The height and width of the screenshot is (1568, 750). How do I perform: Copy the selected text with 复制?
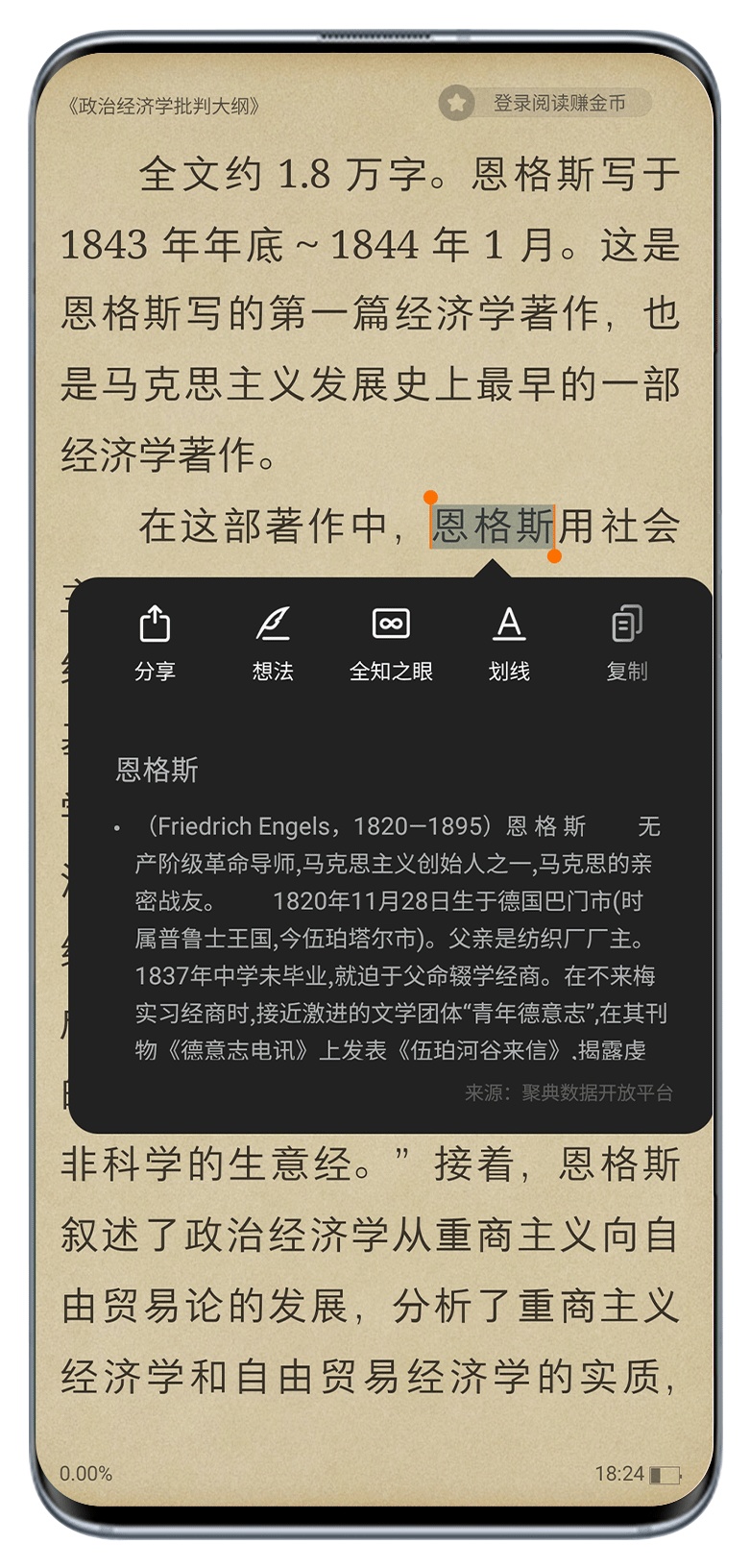[626, 643]
